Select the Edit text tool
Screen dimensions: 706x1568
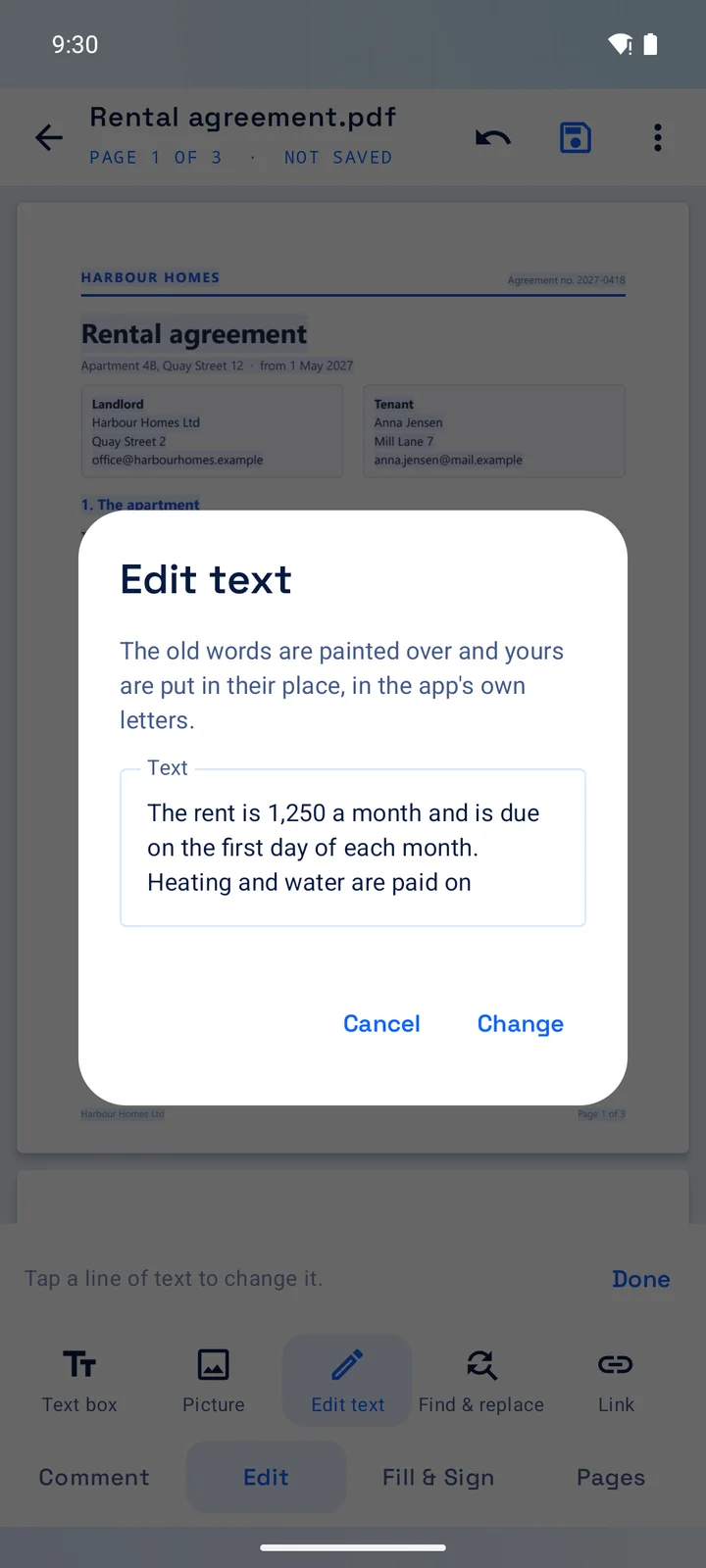click(348, 1380)
